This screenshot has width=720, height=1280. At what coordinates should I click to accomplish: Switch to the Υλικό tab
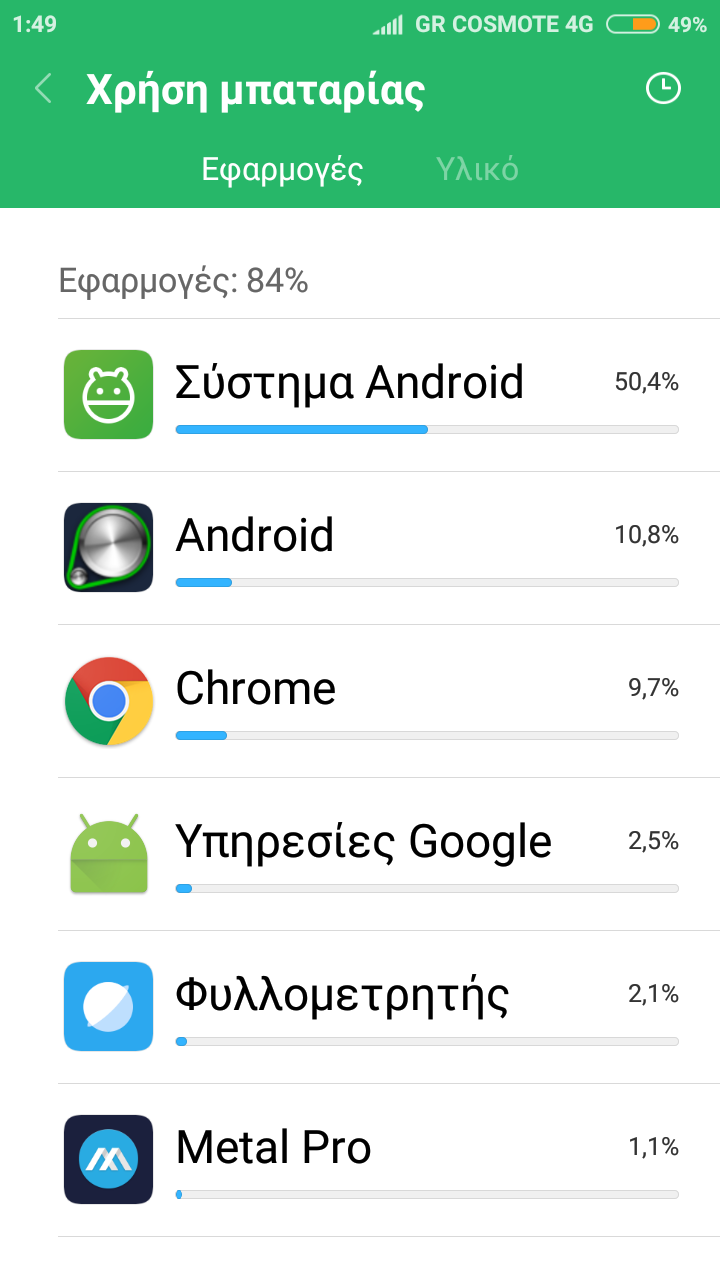[x=477, y=169]
